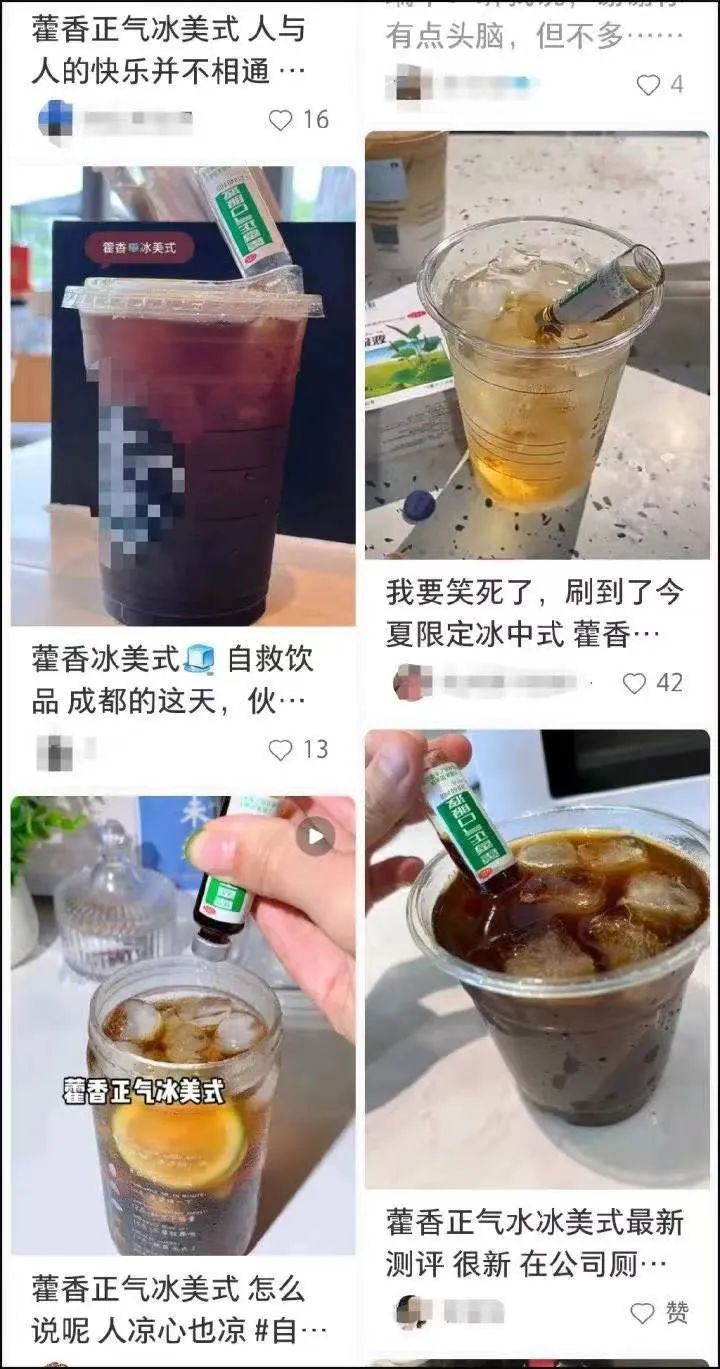Open the 有点头脑，但不多 post

[x=520, y=34]
